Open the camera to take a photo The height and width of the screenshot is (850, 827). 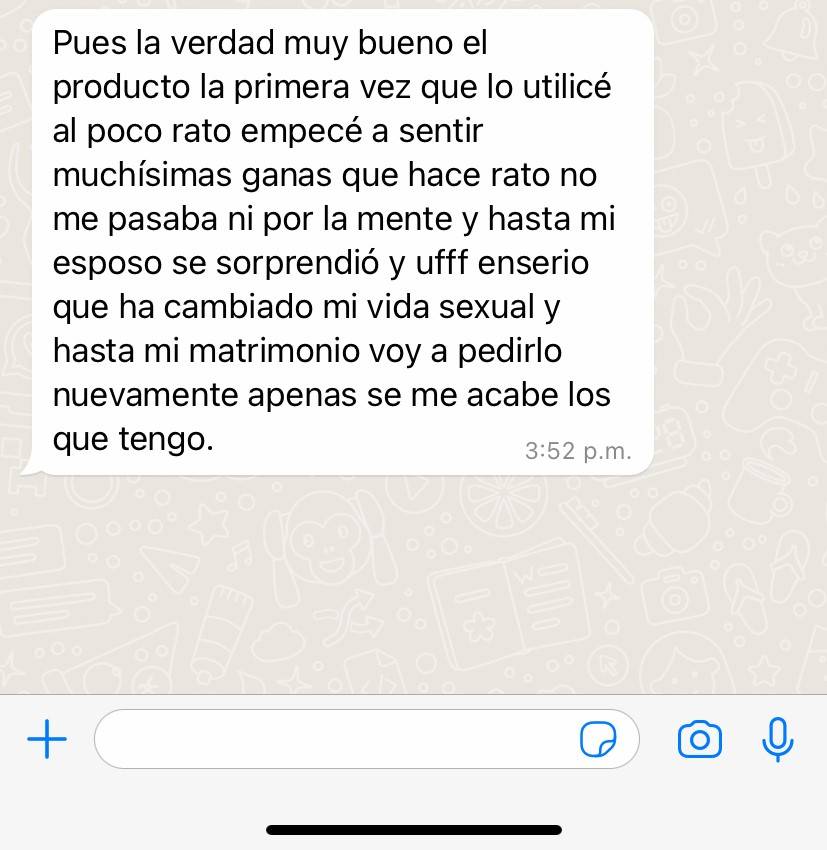tap(699, 740)
